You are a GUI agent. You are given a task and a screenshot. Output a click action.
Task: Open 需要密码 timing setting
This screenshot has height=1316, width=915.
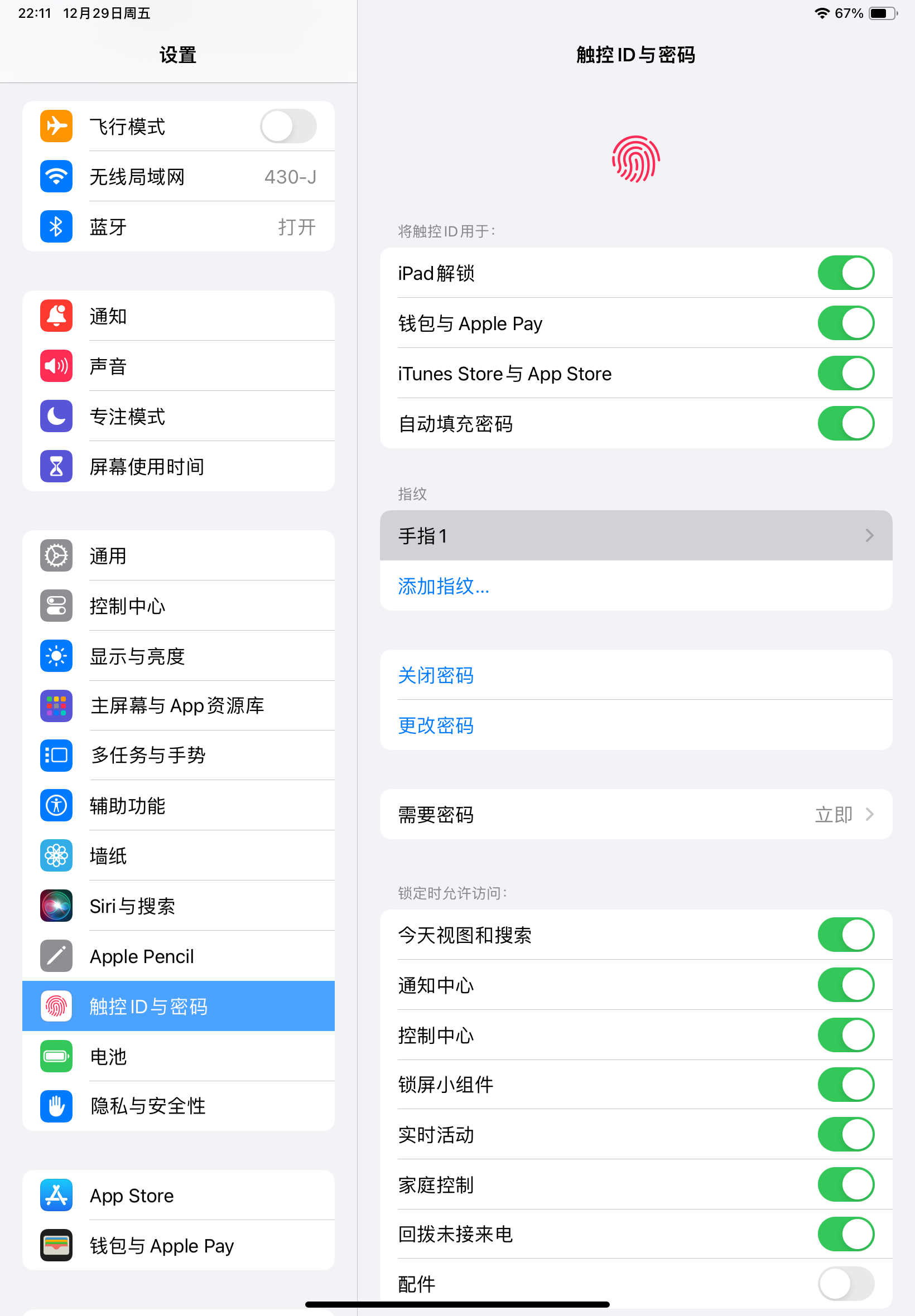(x=635, y=814)
